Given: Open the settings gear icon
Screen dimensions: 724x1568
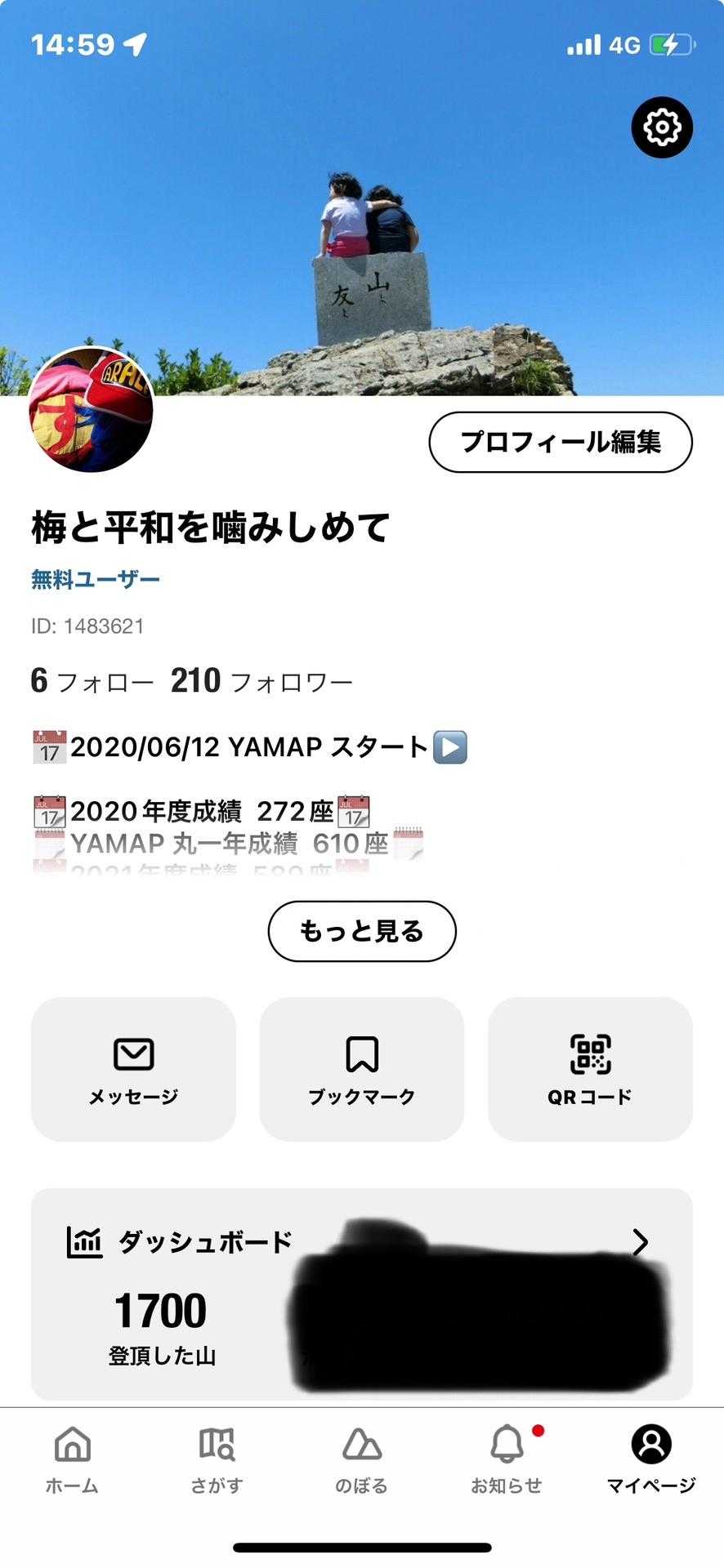Looking at the screenshot, I should coord(662,127).
